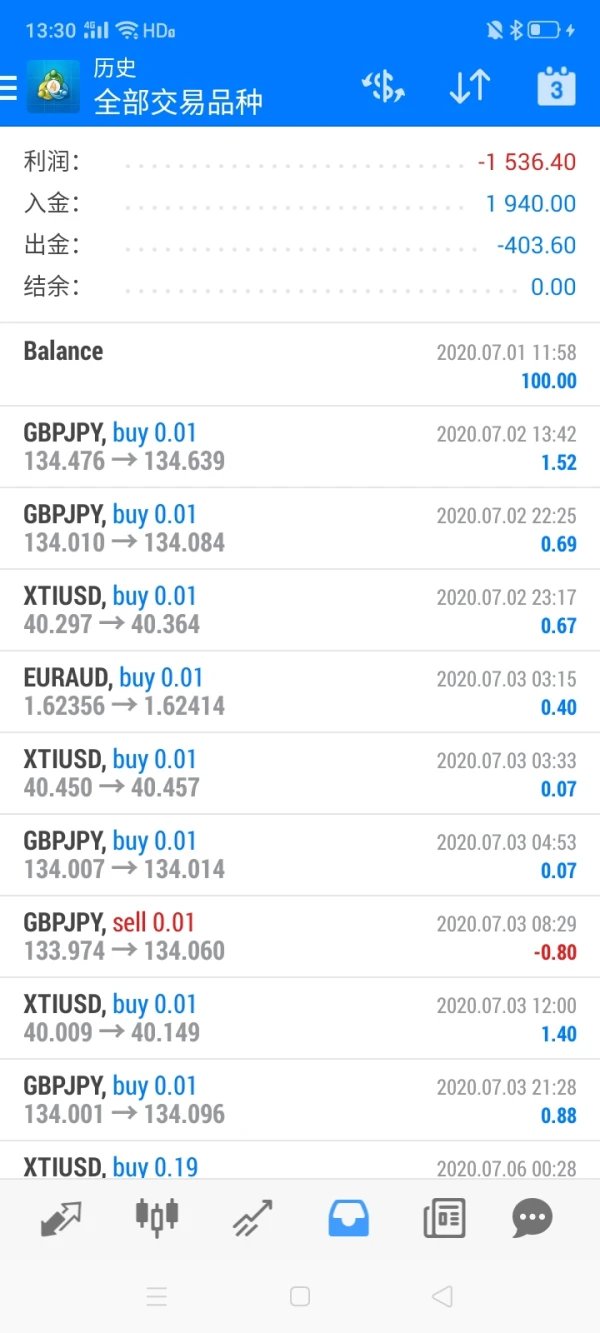Screen dimensions: 600x1333
Task: Switch to the Quotes tab
Action: pos(62,1217)
